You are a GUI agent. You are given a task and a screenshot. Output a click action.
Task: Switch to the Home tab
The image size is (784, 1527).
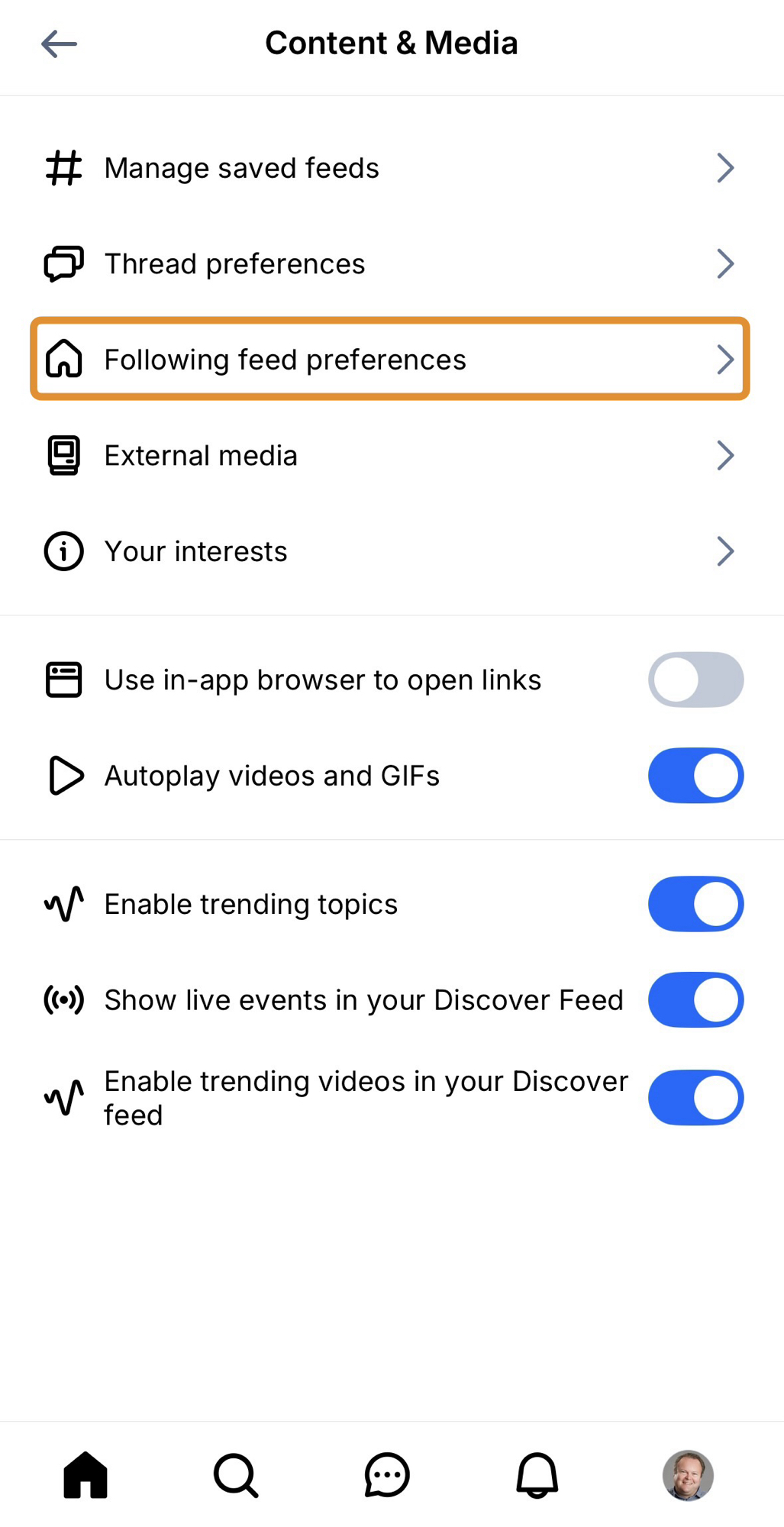(x=85, y=1475)
